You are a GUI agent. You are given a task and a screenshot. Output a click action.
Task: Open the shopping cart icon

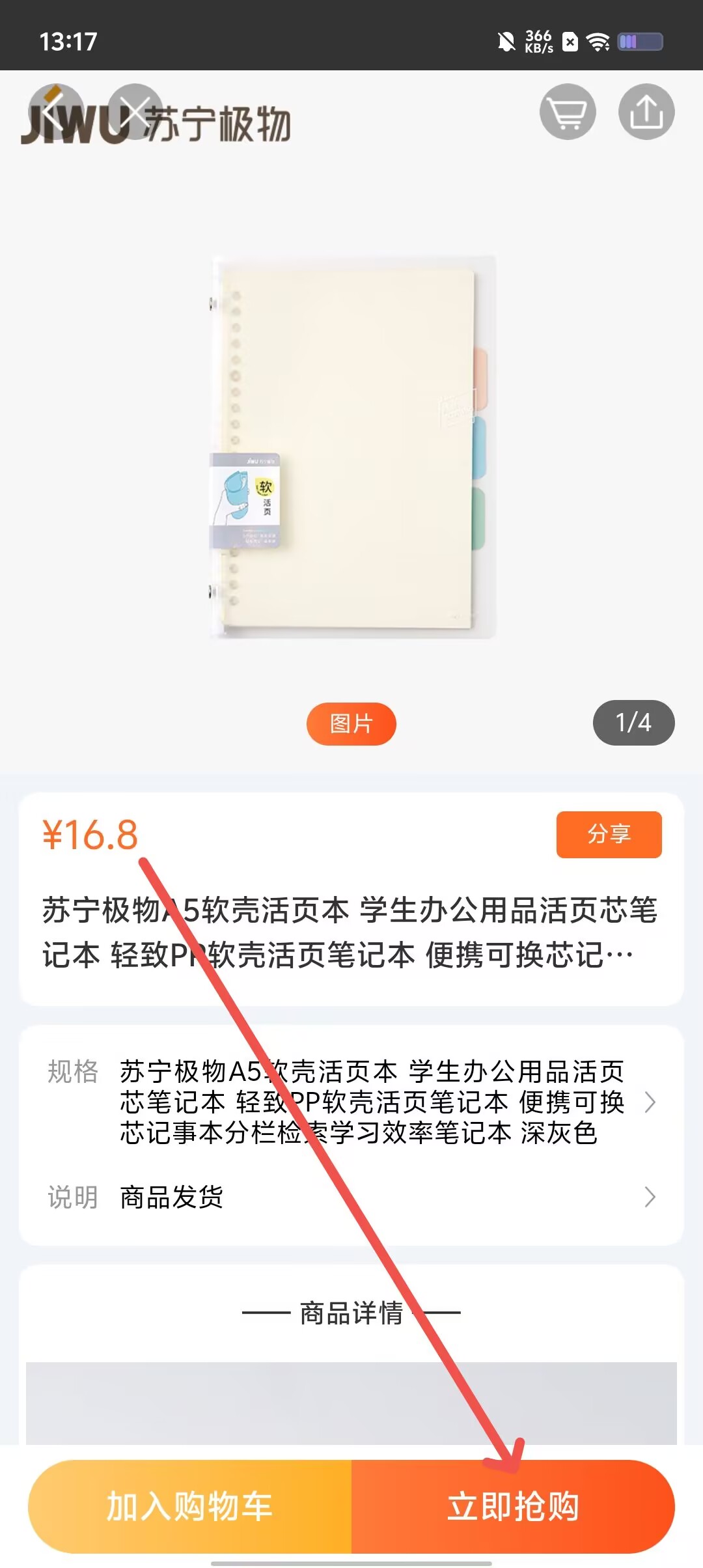568,112
